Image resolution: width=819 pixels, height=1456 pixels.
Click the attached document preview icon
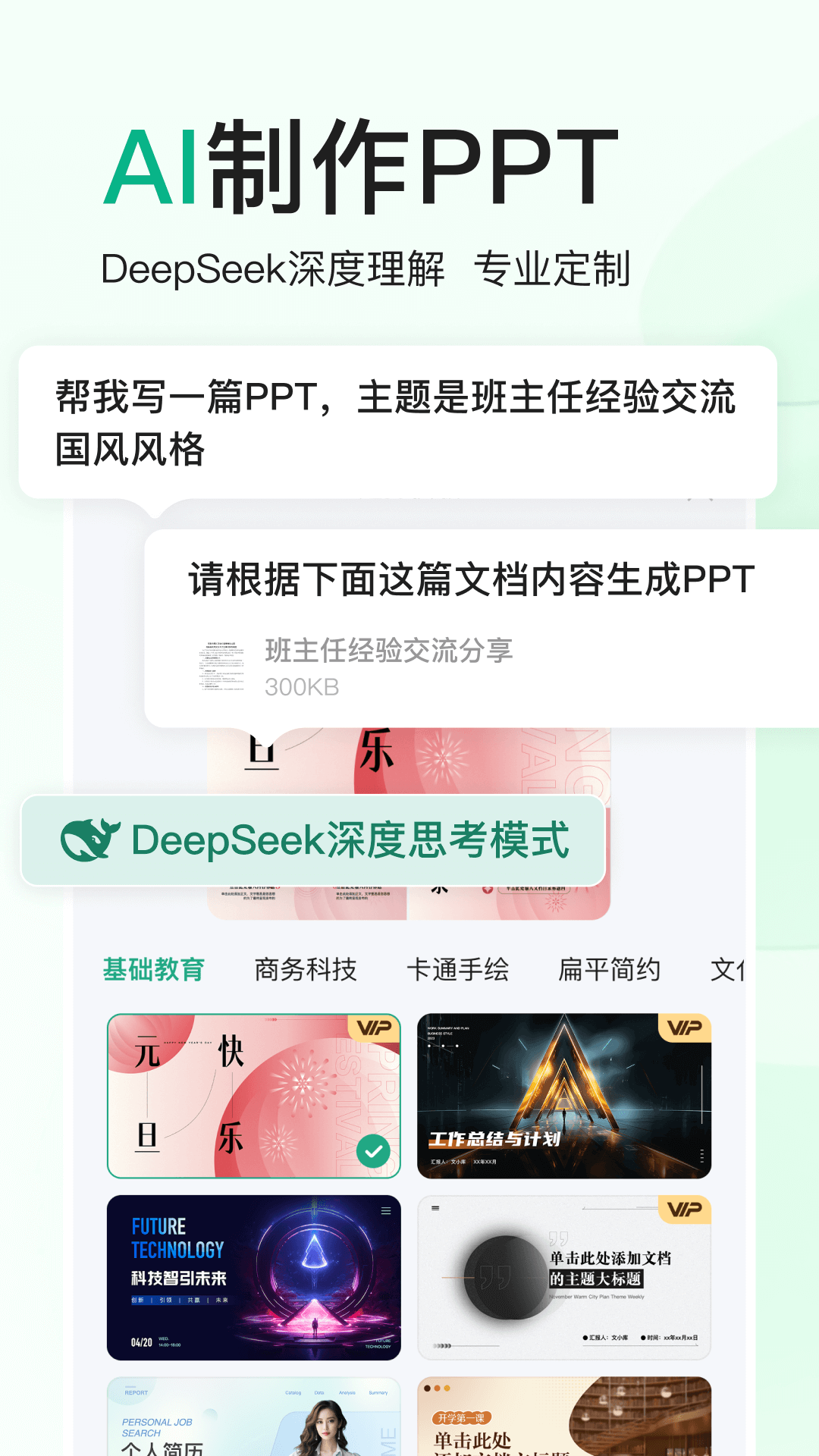224,665
